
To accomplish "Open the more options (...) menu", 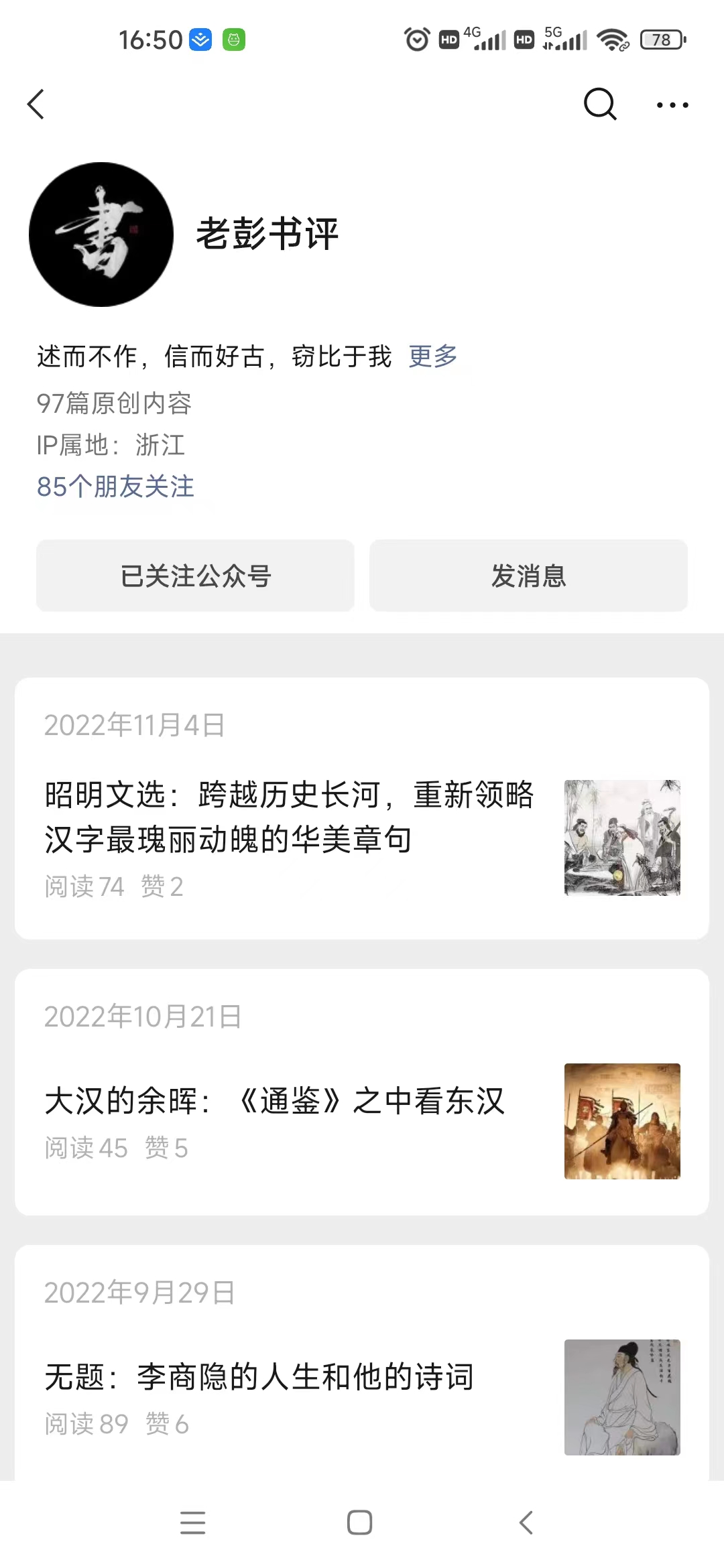I will [x=670, y=105].
